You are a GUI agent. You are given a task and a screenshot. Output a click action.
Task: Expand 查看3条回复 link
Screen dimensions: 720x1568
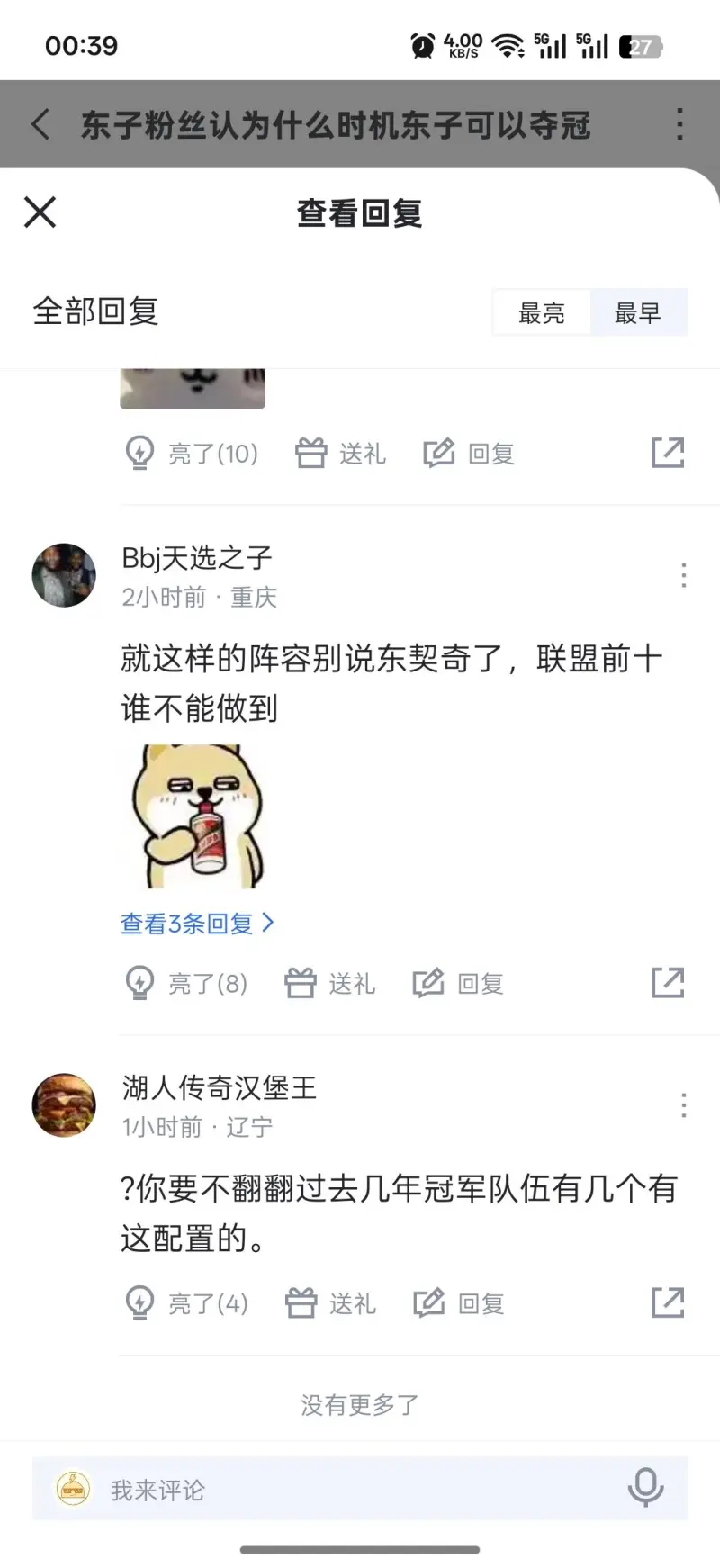coord(197,923)
